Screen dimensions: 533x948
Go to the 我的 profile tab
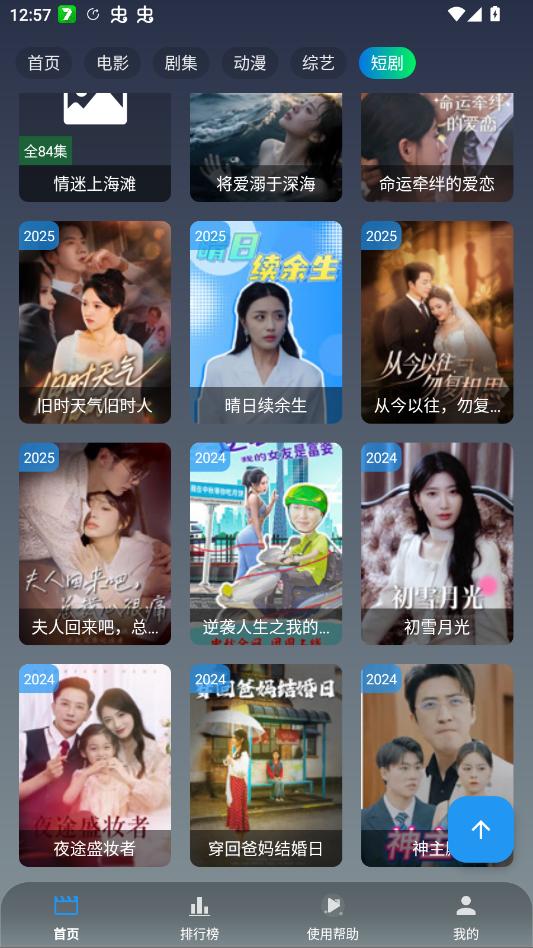(465, 919)
